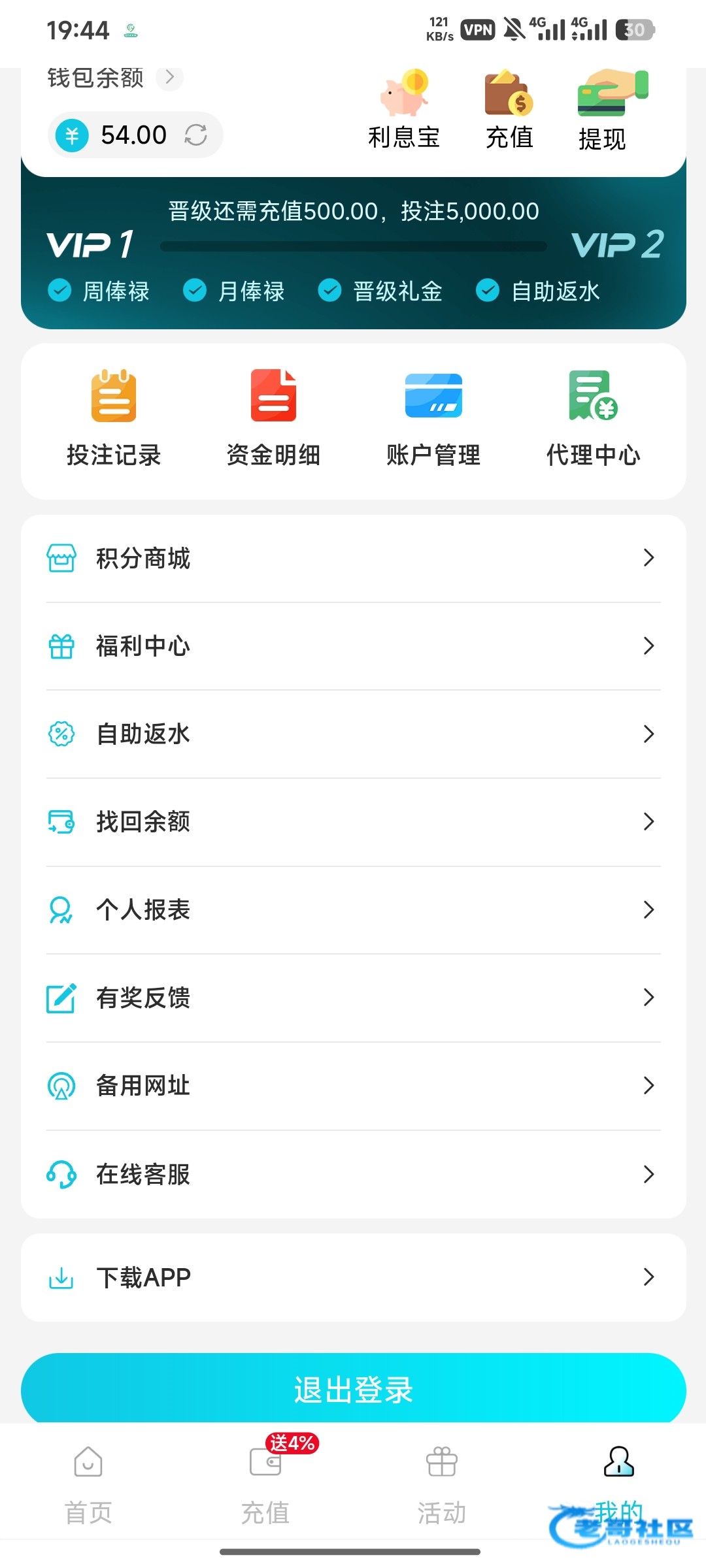Image resolution: width=706 pixels, height=1568 pixels.
Task: Contact 在线客服
Action: tap(354, 1174)
